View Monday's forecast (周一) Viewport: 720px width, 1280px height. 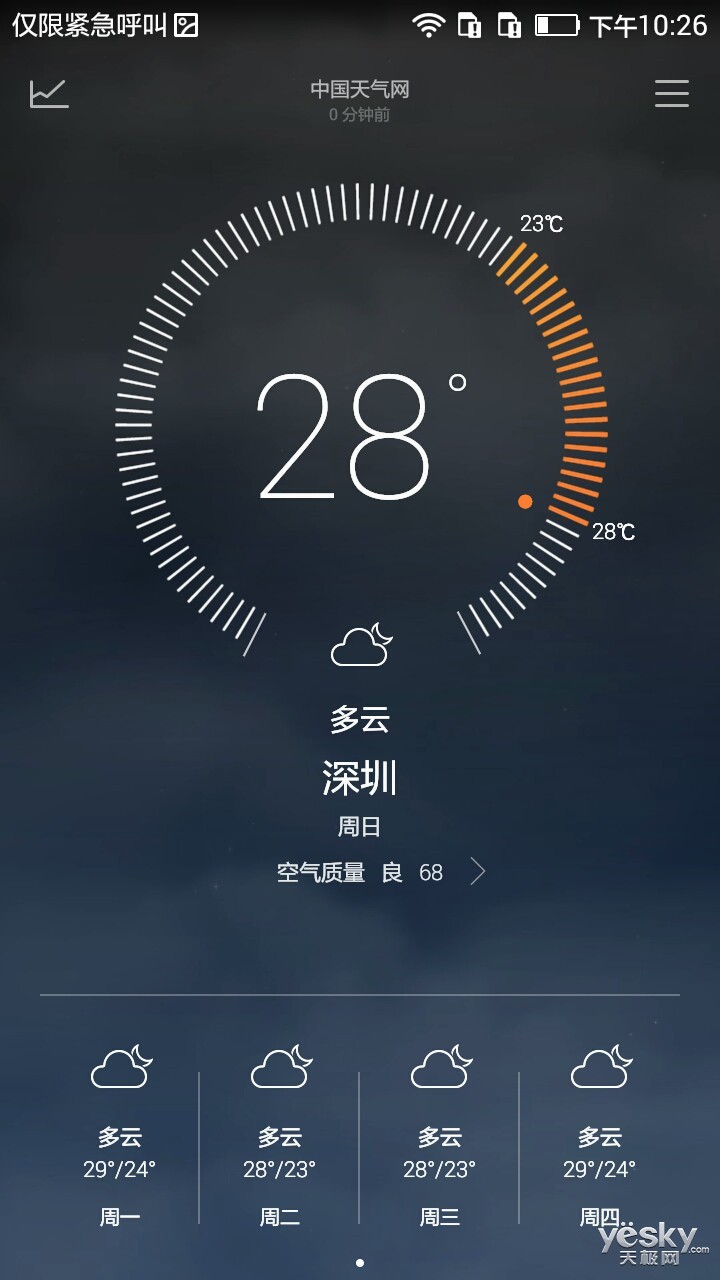point(120,1135)
